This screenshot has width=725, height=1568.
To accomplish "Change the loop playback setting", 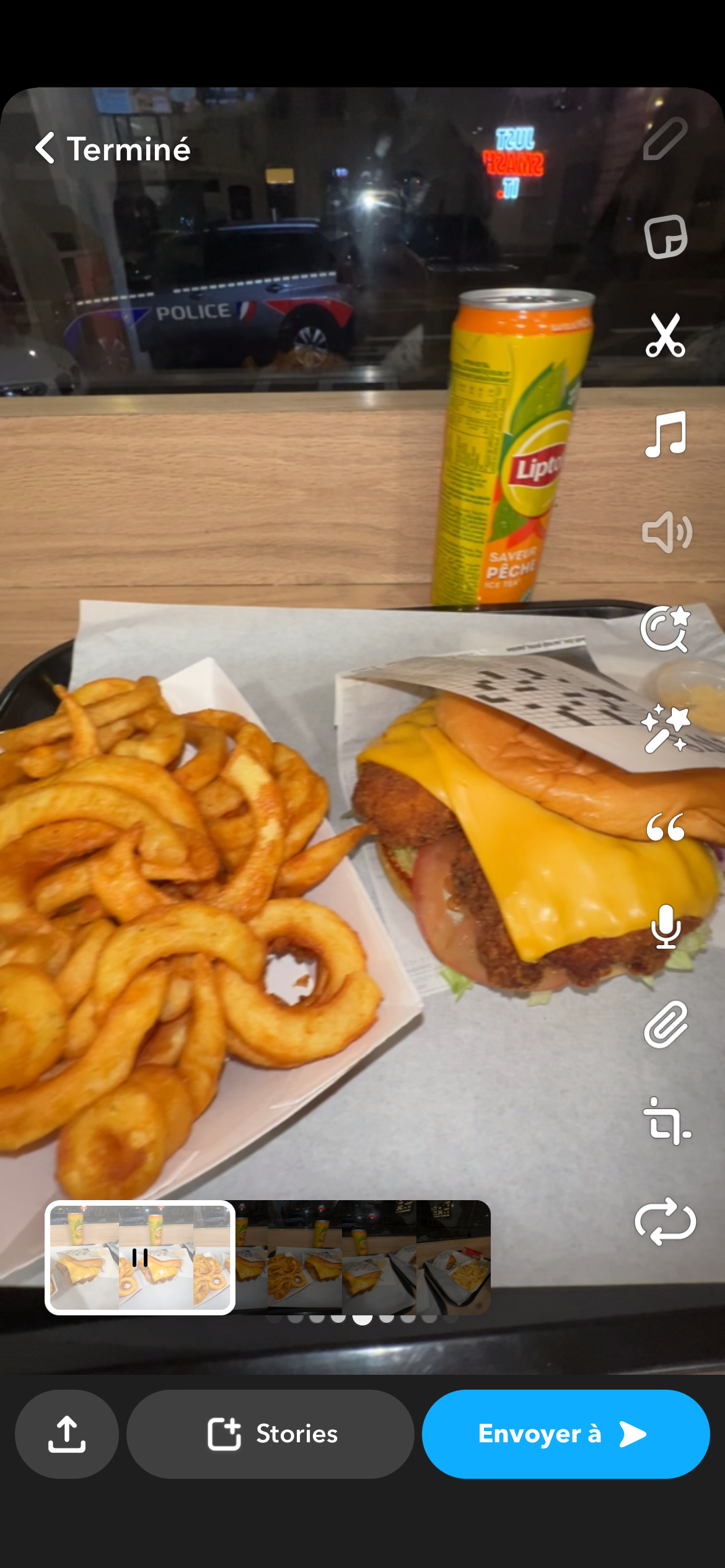I will [666, 1221].
